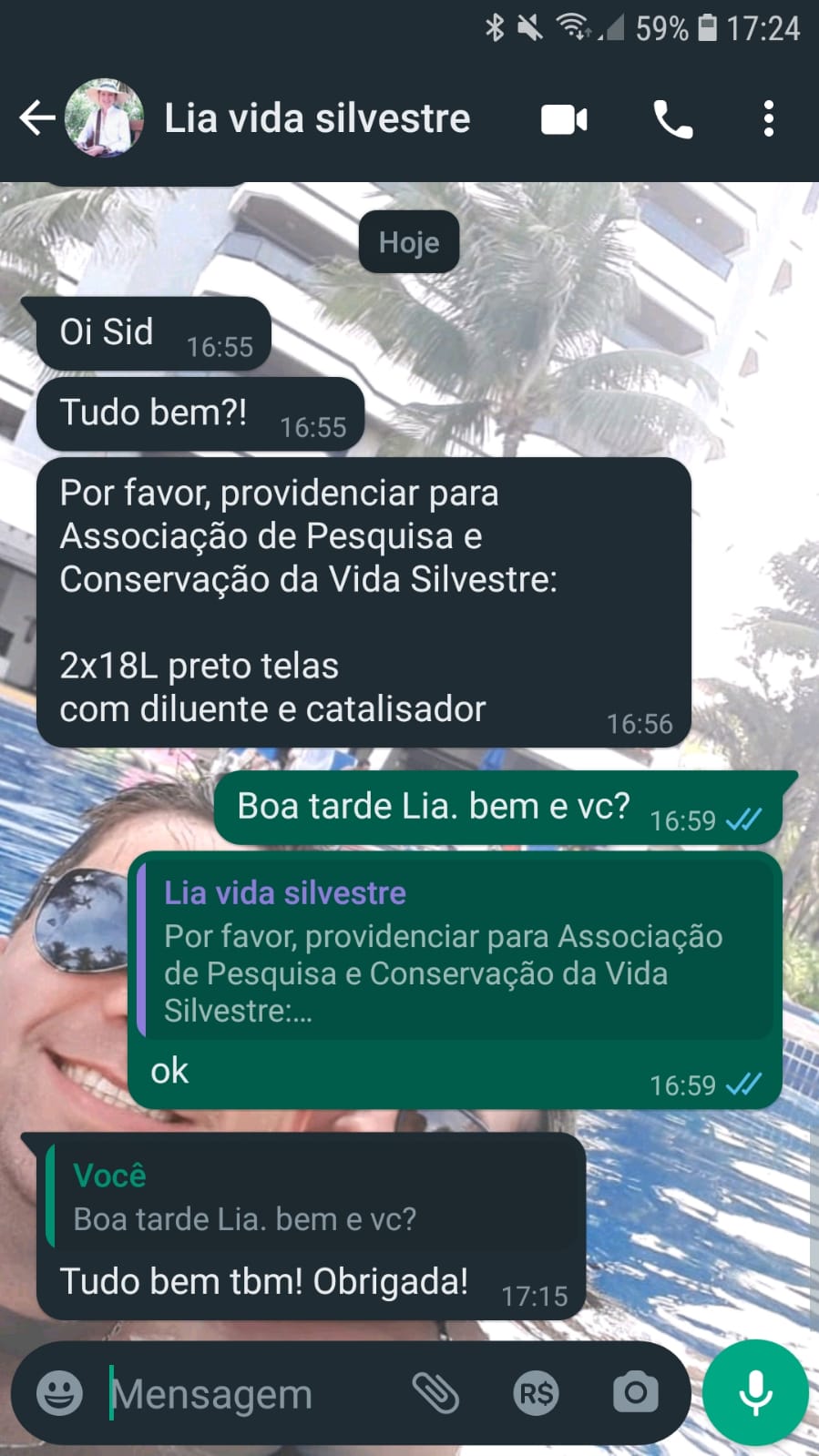Open the camera to send a photo
Image resolution: width=819 pixels, height=1456 pixels.
[x=635, y=1392]
